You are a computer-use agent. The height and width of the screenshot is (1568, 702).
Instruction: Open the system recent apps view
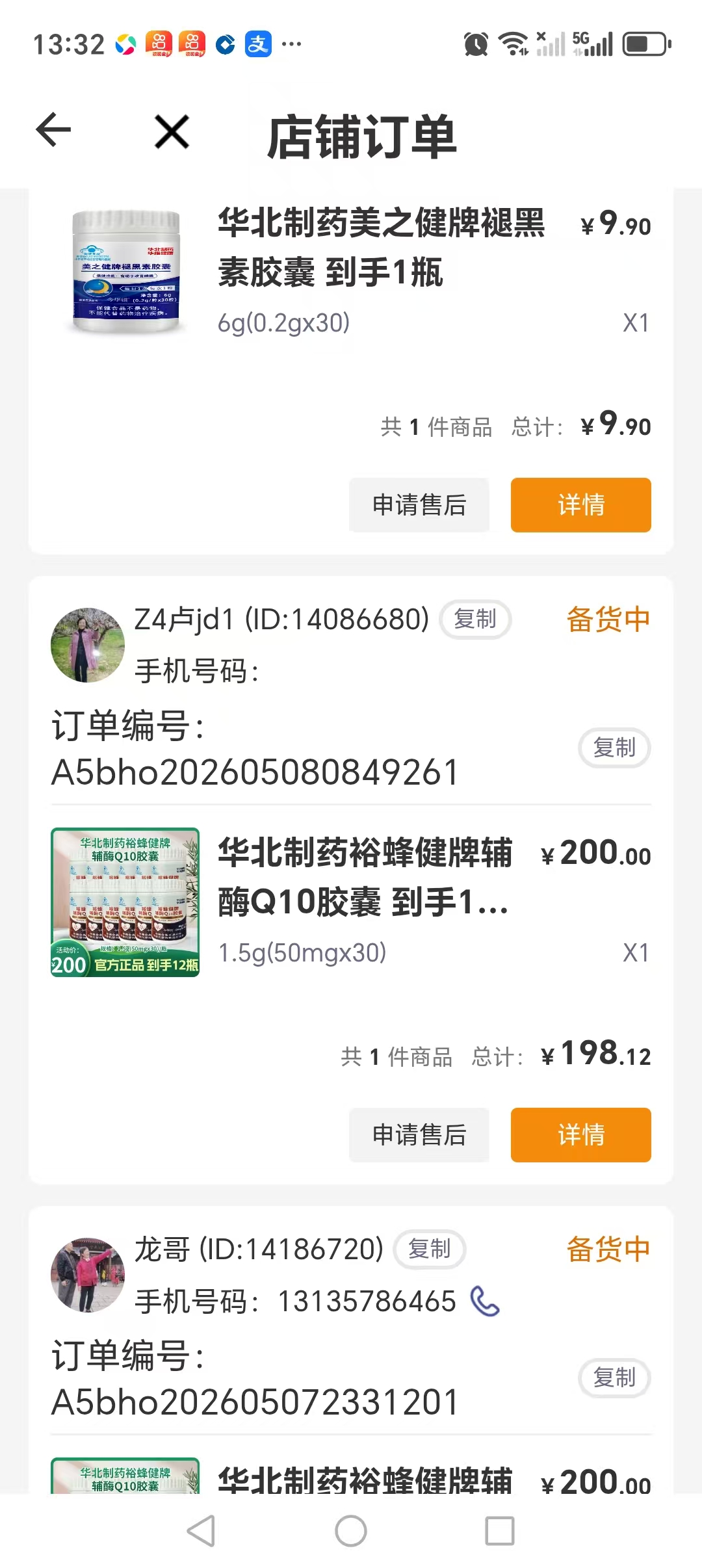tap(500, 1531)
